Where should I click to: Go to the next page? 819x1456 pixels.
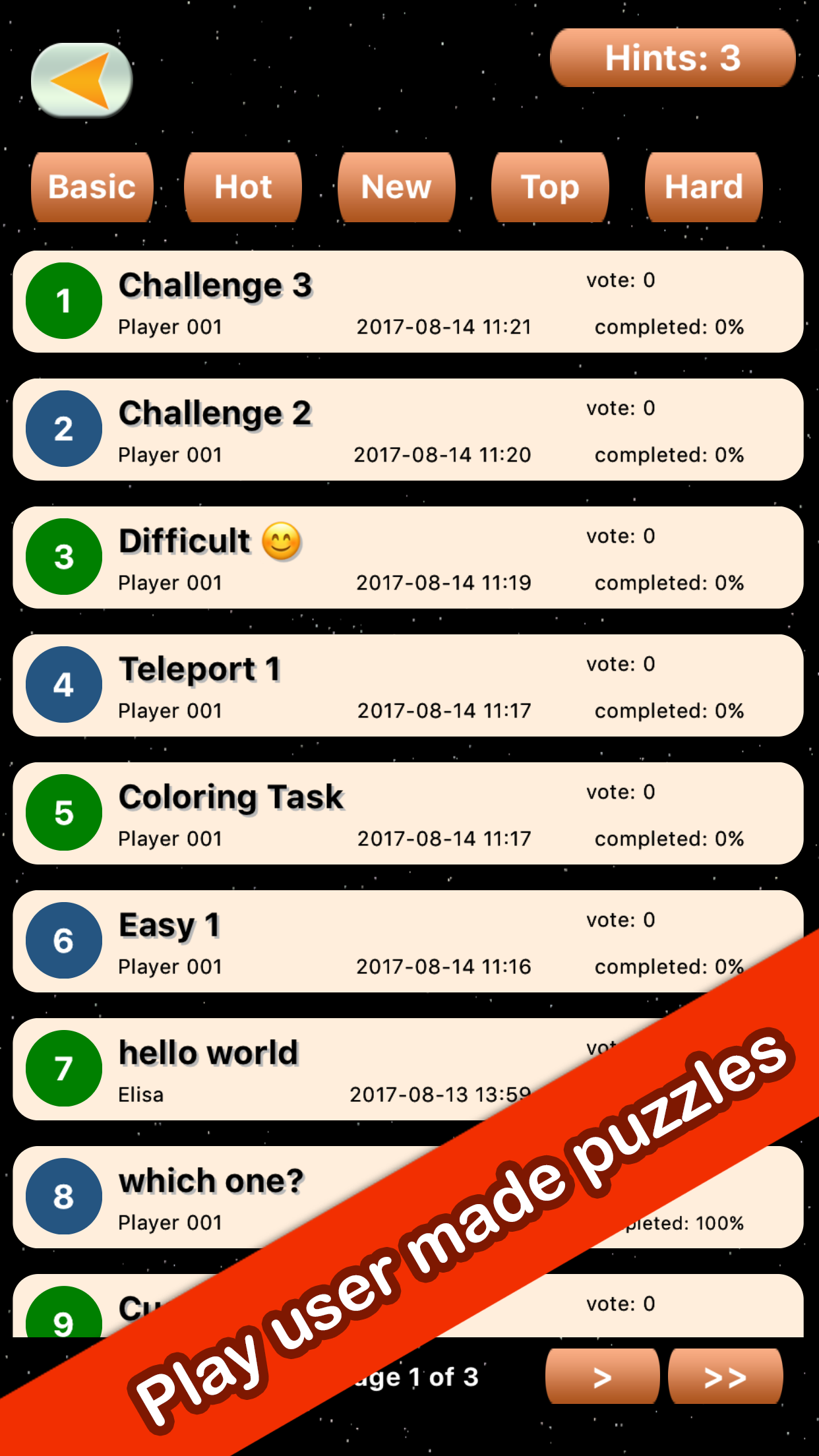pyautogui.click(x=602, y=1377)
